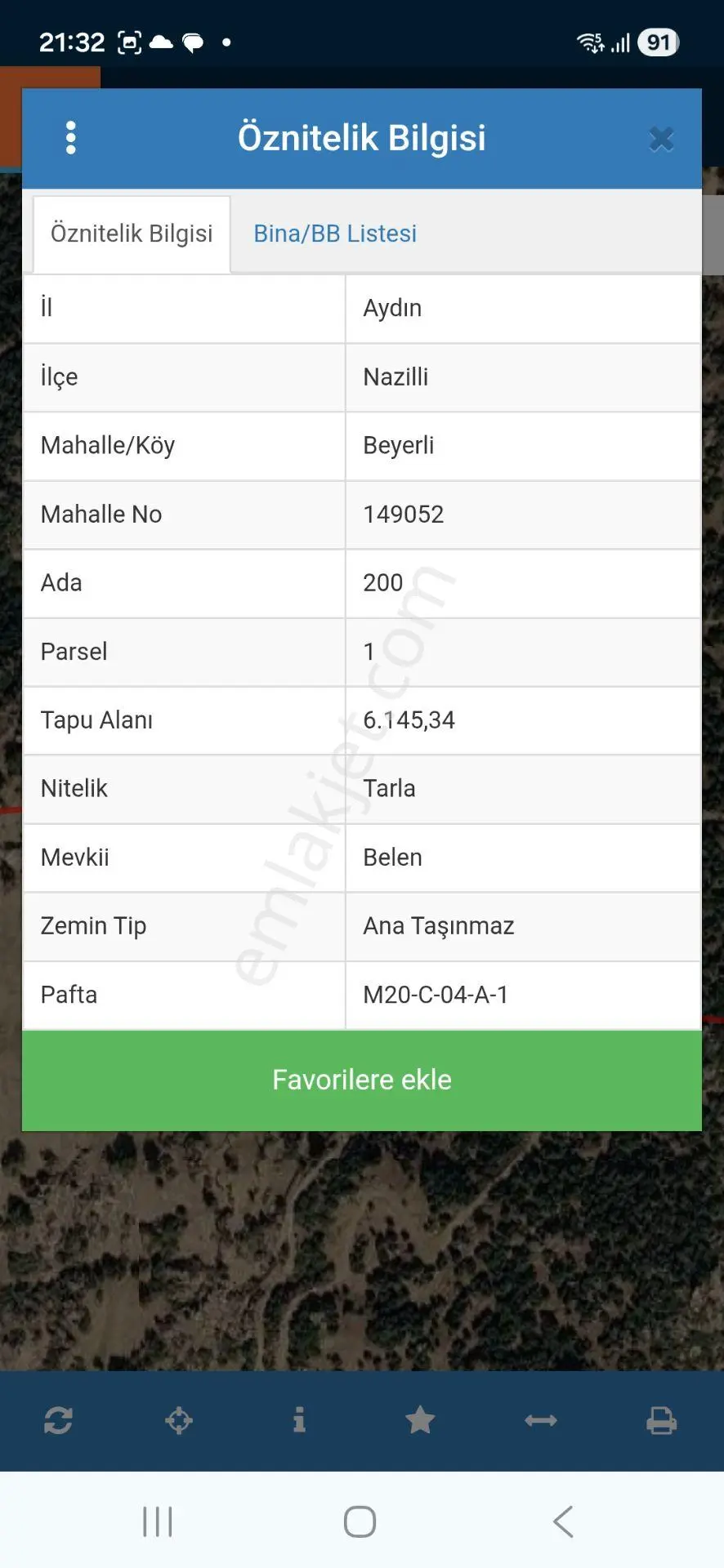This screenshot has height=1568, width=724.
Task: Open favorites via the star icon
Action: point(420,1420)
